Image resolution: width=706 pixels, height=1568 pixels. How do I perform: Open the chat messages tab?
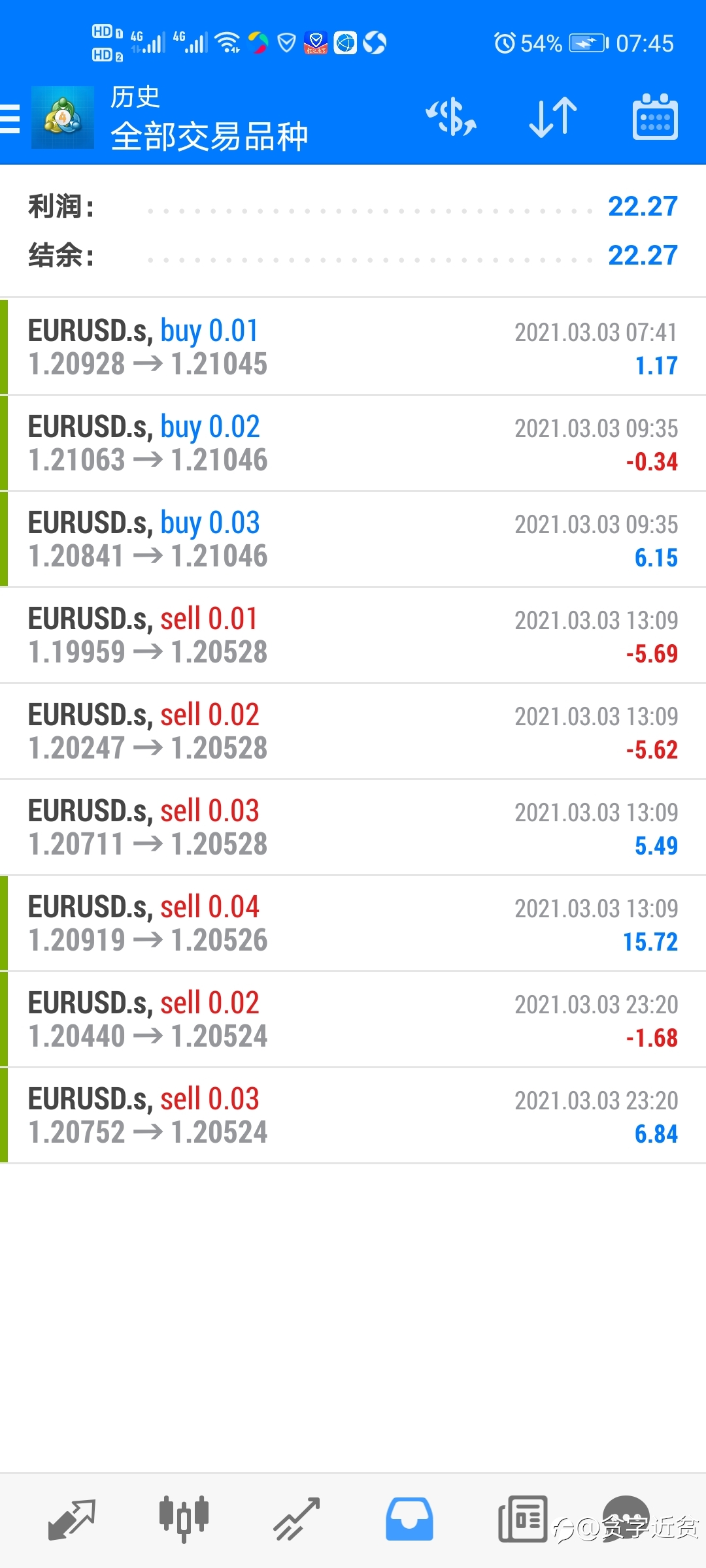pyautogui.click(x=626, y=1518)
